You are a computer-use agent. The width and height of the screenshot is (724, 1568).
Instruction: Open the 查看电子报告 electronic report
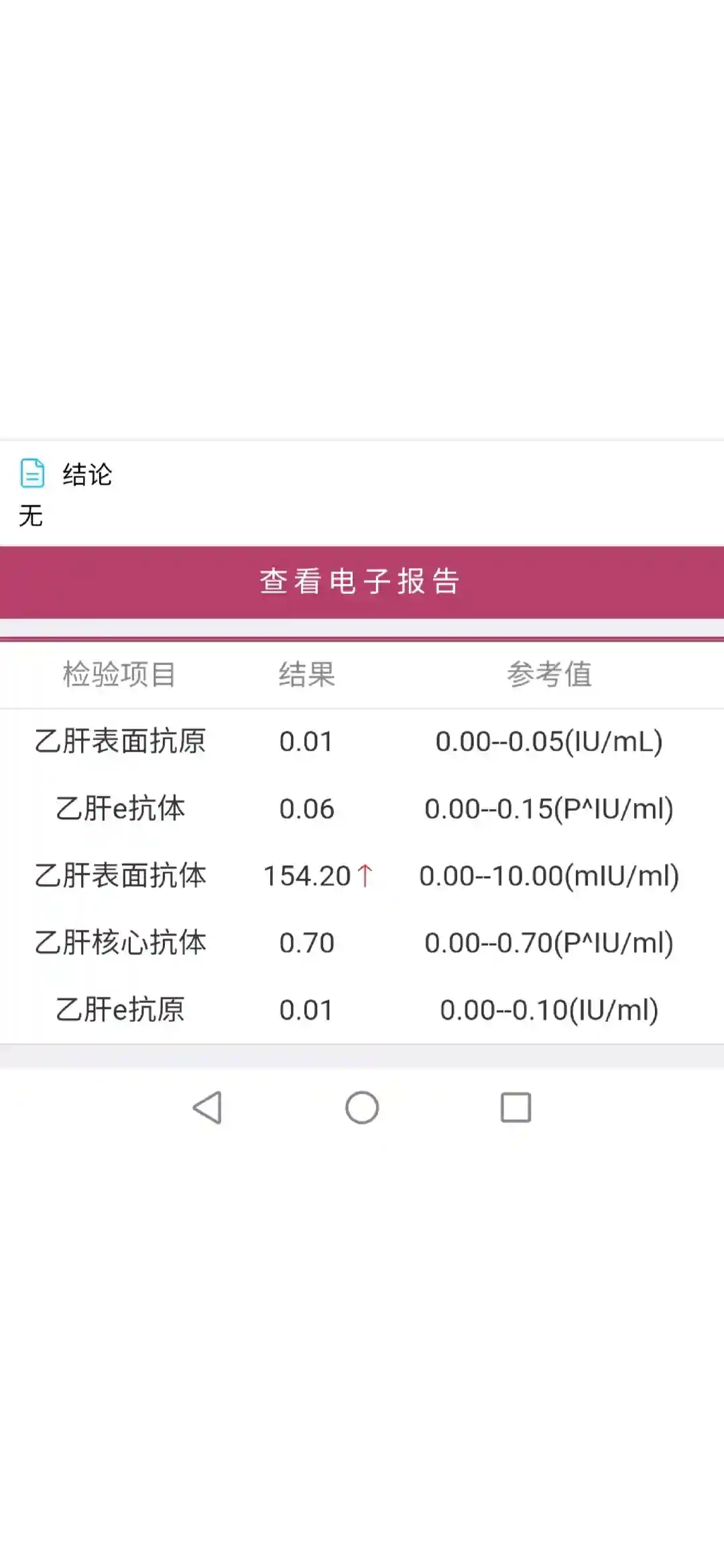click(x=361, y=581)
